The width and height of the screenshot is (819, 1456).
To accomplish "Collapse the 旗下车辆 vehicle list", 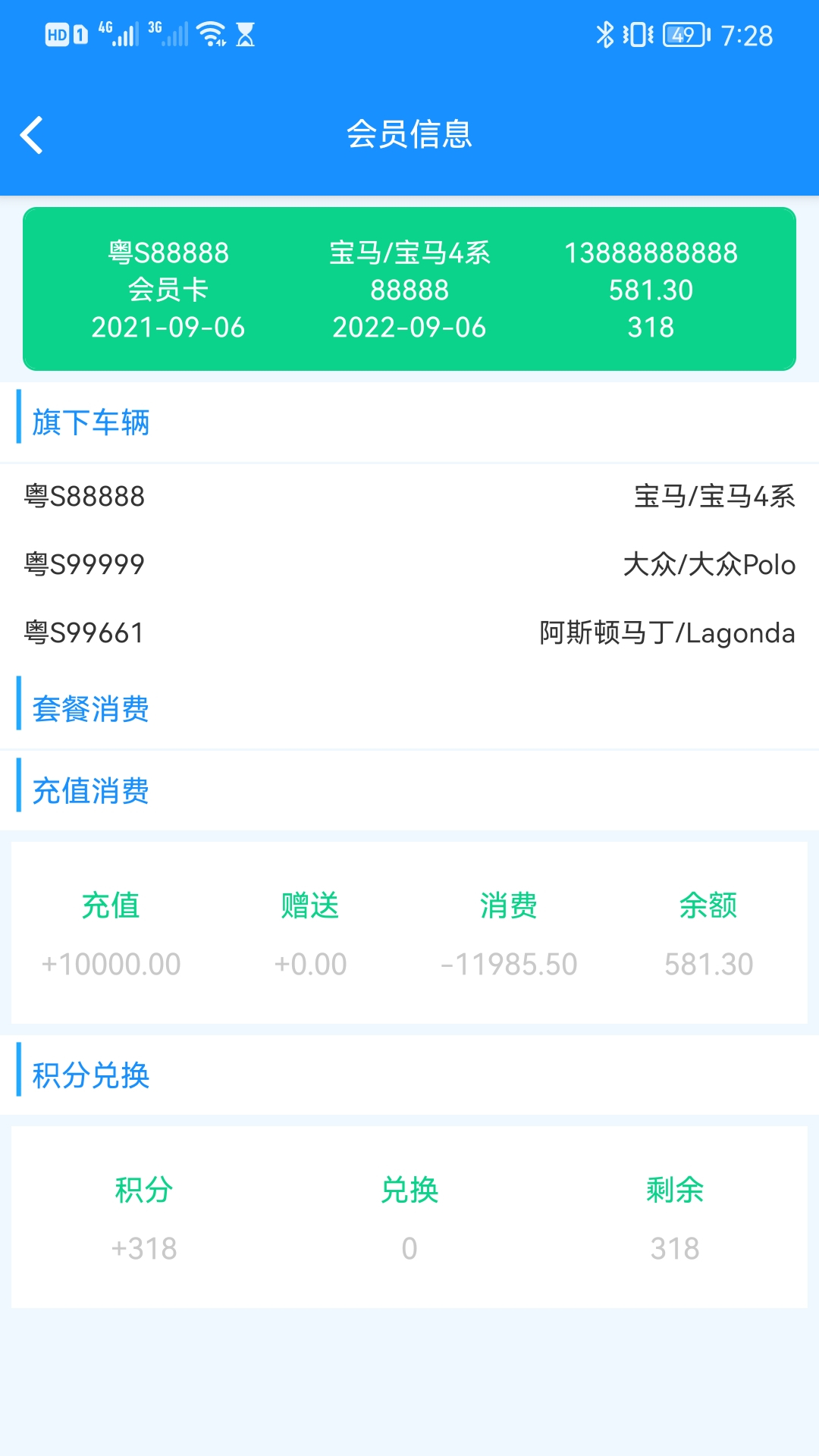I will click(89, 423).
